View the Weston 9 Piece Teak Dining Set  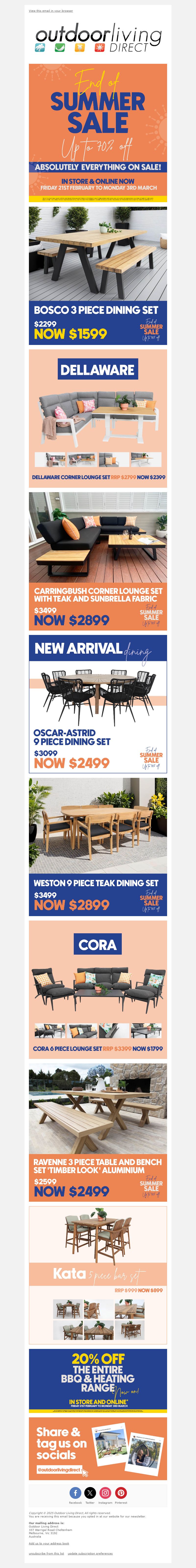(x=98, y=846)
